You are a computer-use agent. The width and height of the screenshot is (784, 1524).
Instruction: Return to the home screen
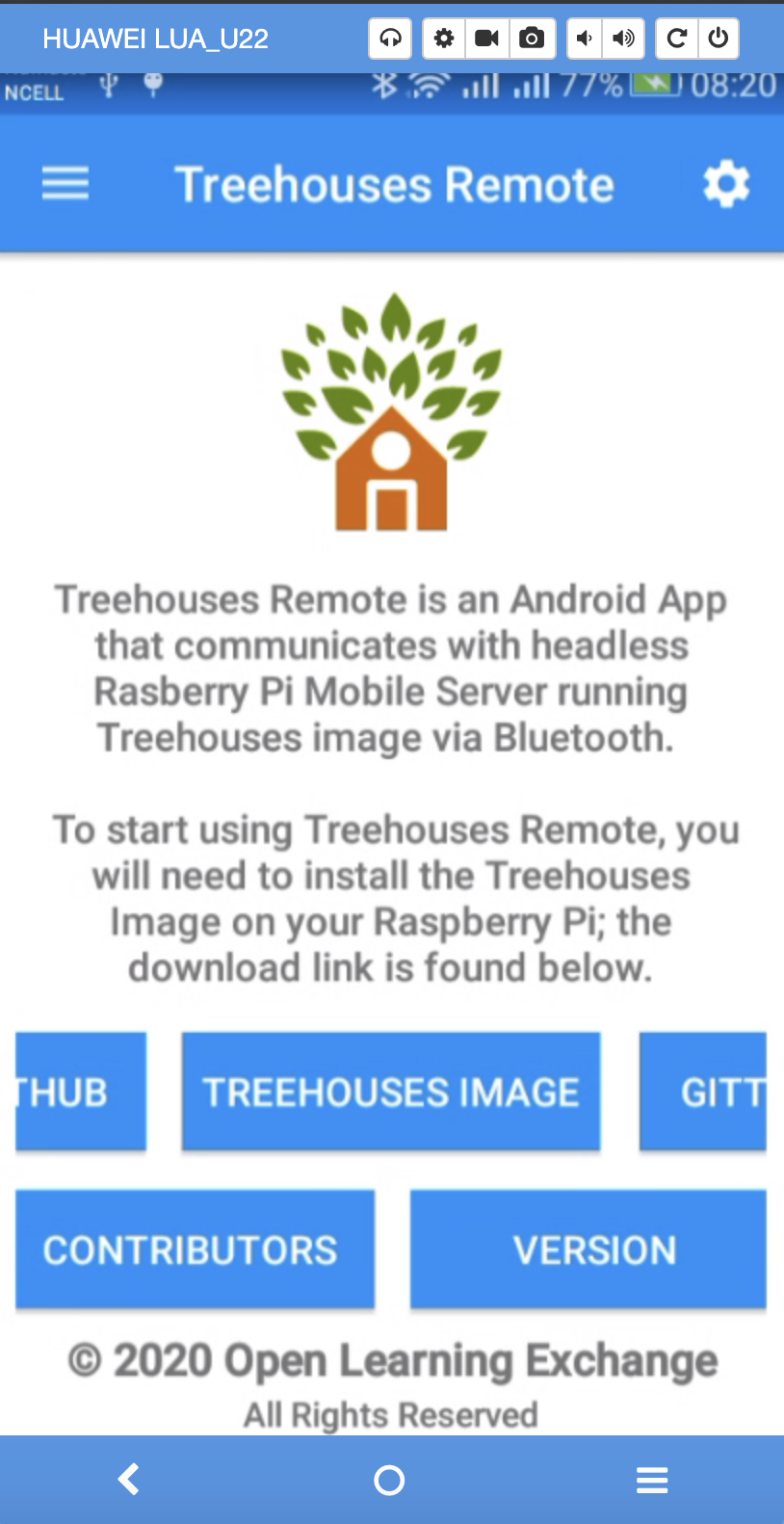click(x=389, y=1480)
